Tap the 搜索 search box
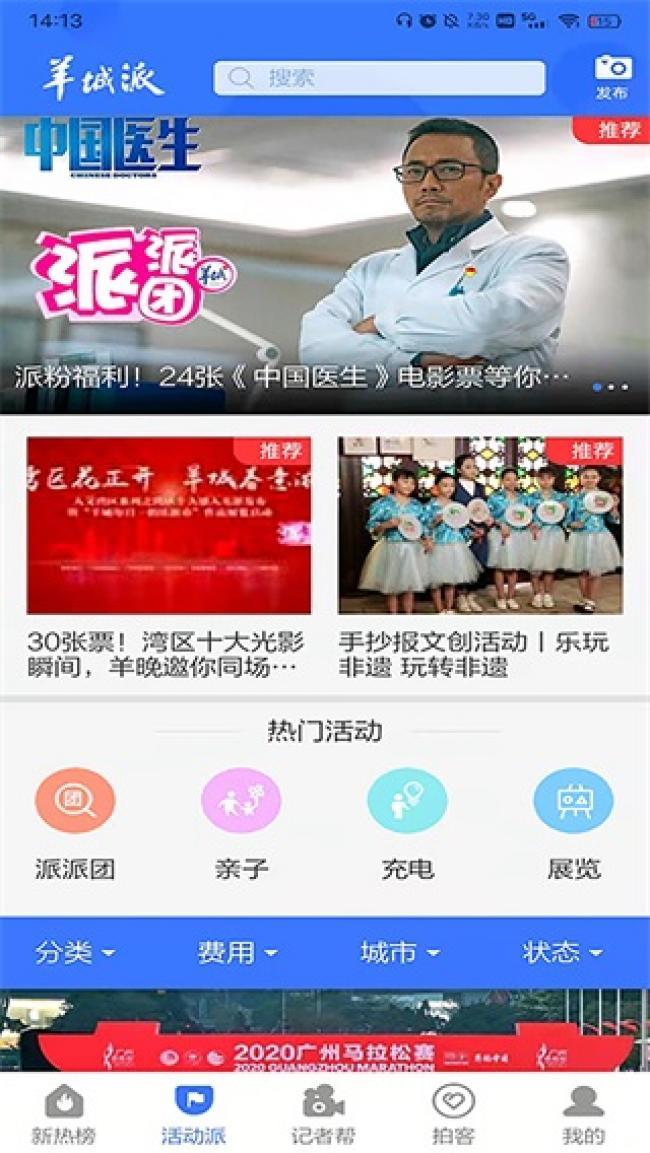 coord(379,78)
